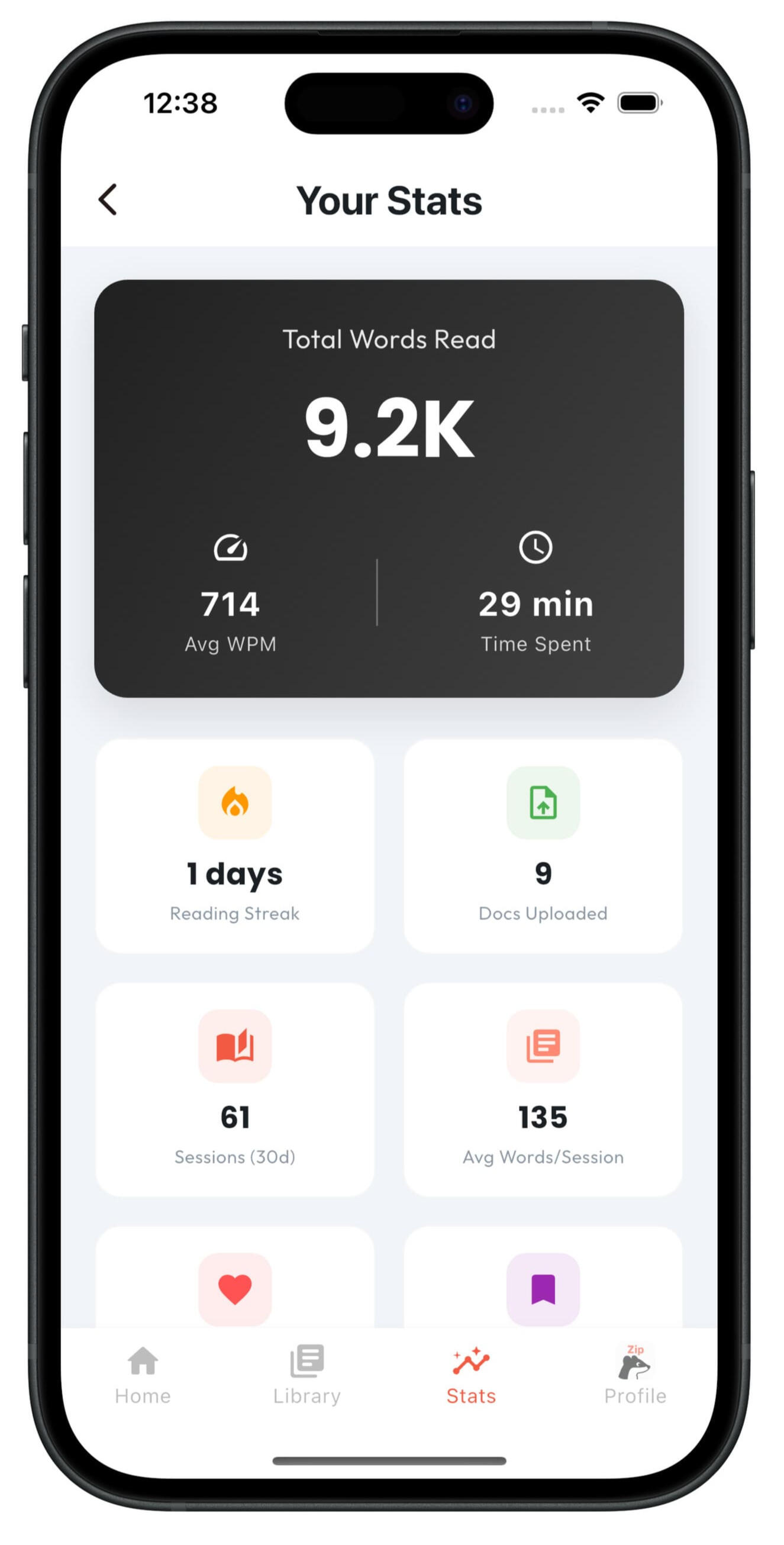Image resolution: width=784 pixels, height=1545 pixels.
Task: Switch to the Home tab
Action: click(143, 1375)
